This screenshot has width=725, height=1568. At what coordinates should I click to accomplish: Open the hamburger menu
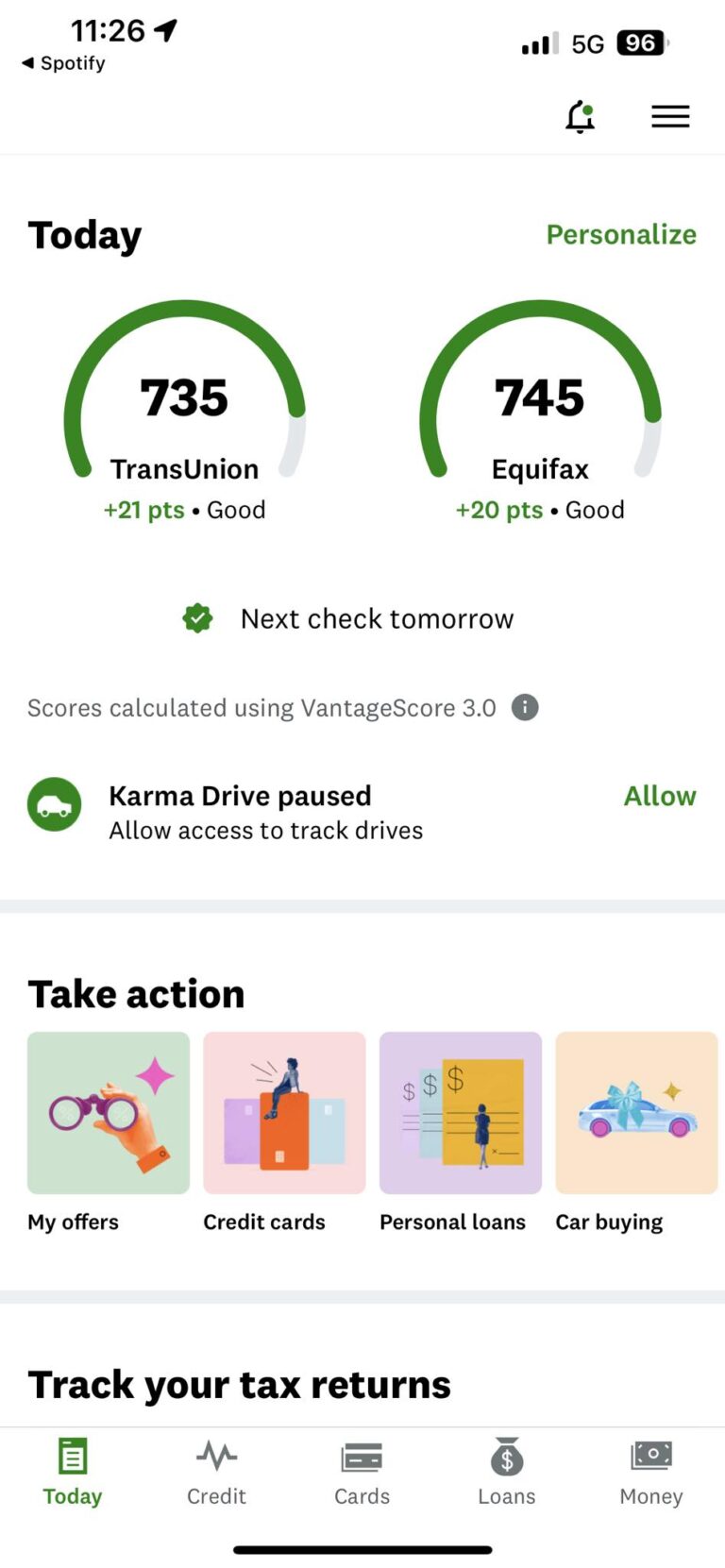coord(670,116)
